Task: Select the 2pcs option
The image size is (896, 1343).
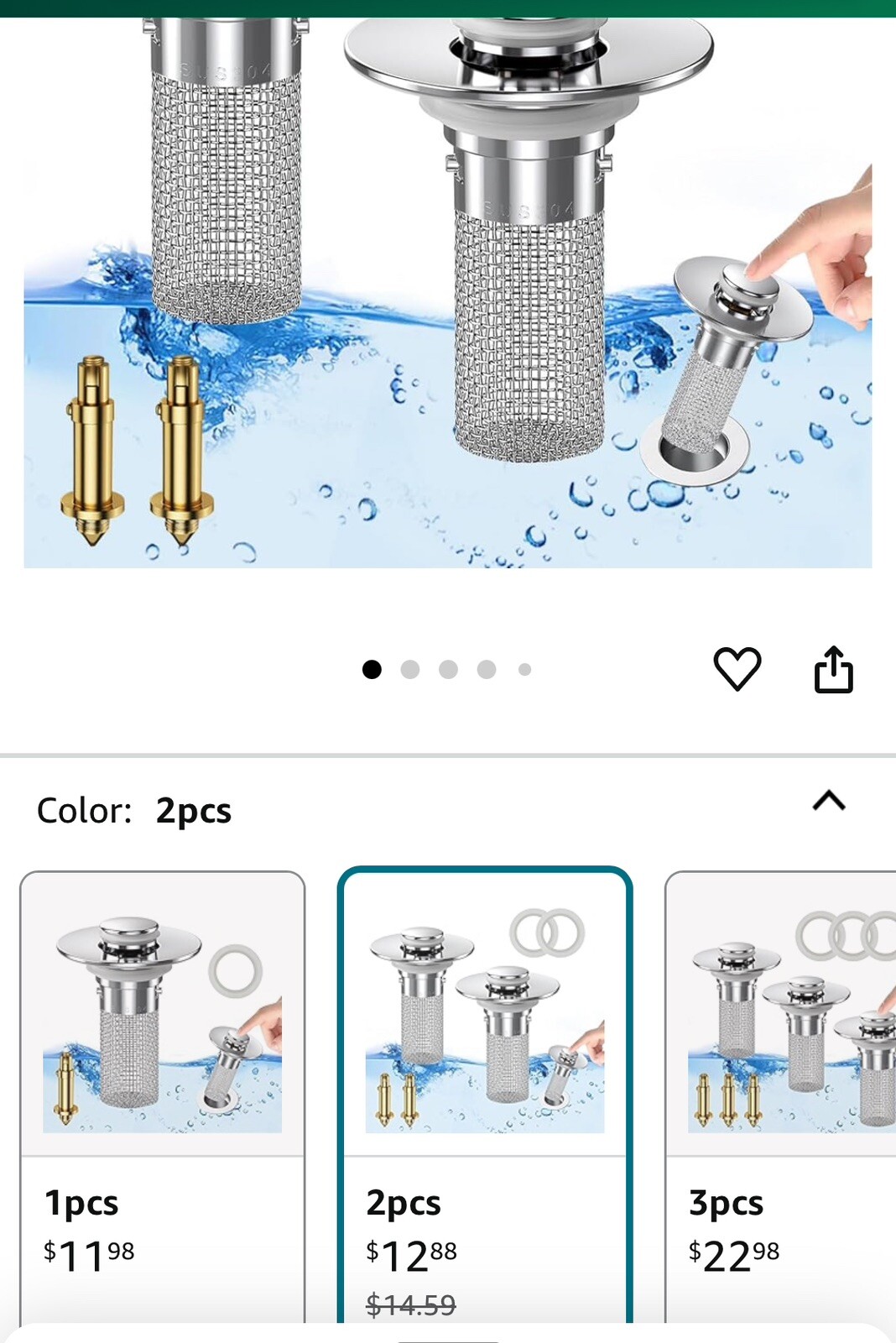Action: 484,1091
